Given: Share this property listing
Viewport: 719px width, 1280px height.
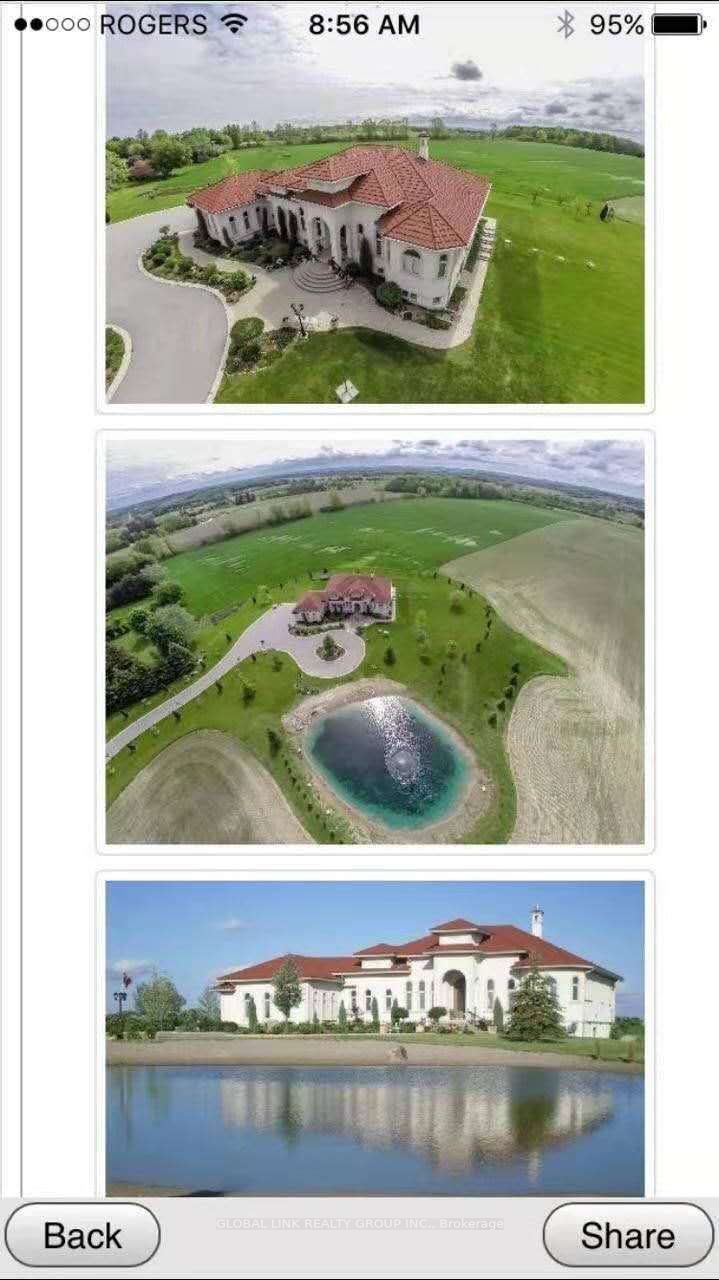Looking at the screenshot, I should [x=627, y=1235].
